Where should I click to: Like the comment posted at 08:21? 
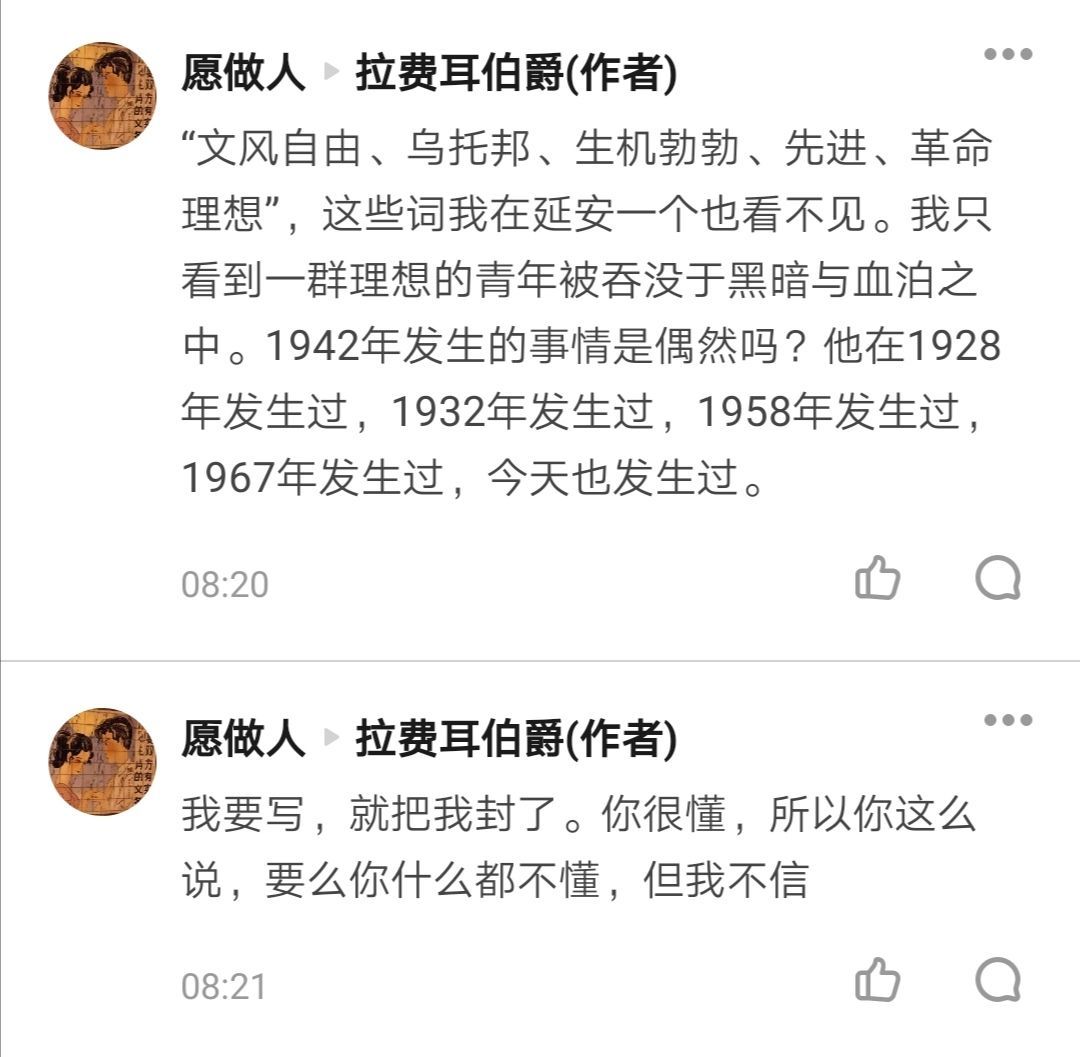(878, 980)
